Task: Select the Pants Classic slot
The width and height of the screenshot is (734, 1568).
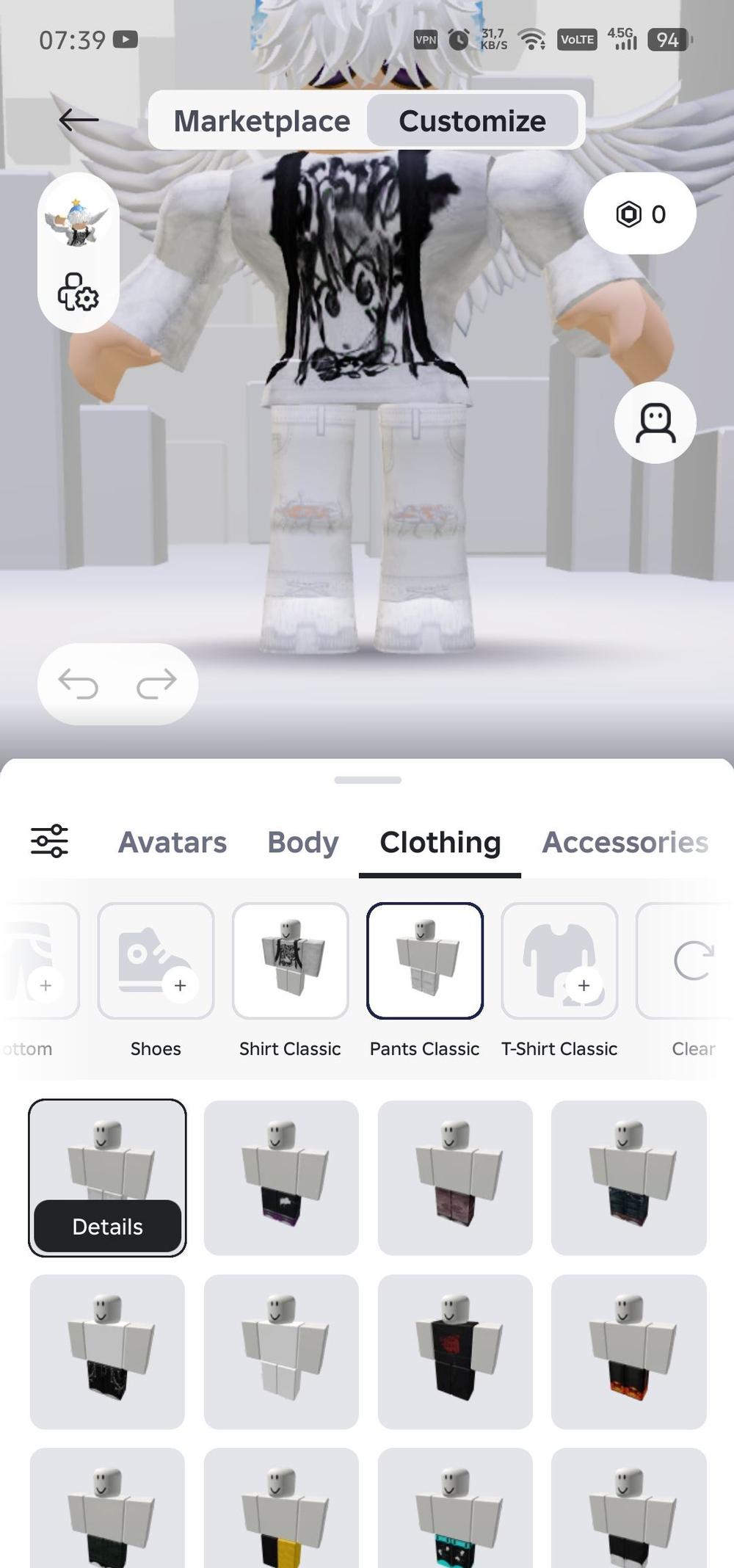Action: pos(424,961)
